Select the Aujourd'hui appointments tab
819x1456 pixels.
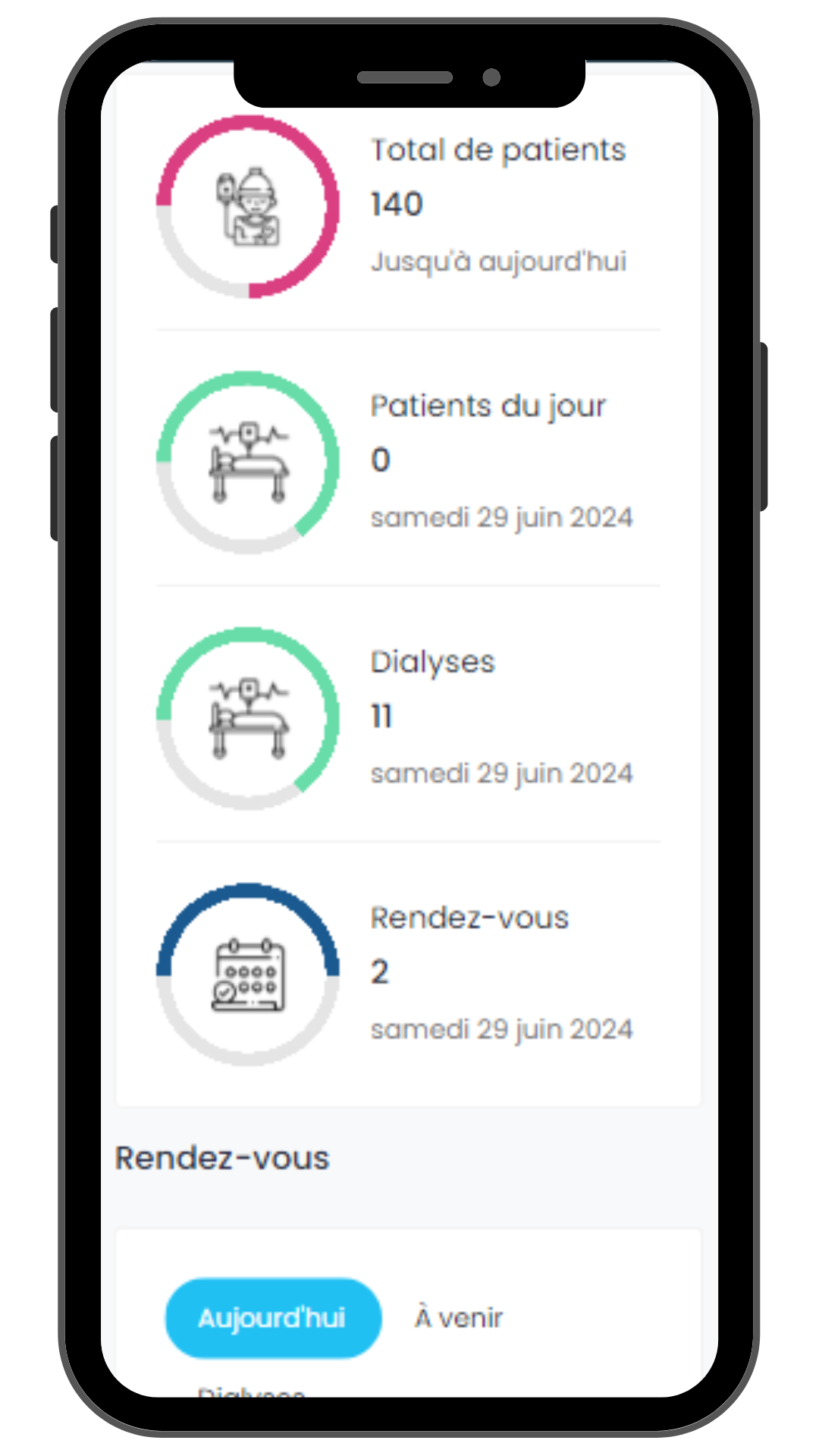273,1318
